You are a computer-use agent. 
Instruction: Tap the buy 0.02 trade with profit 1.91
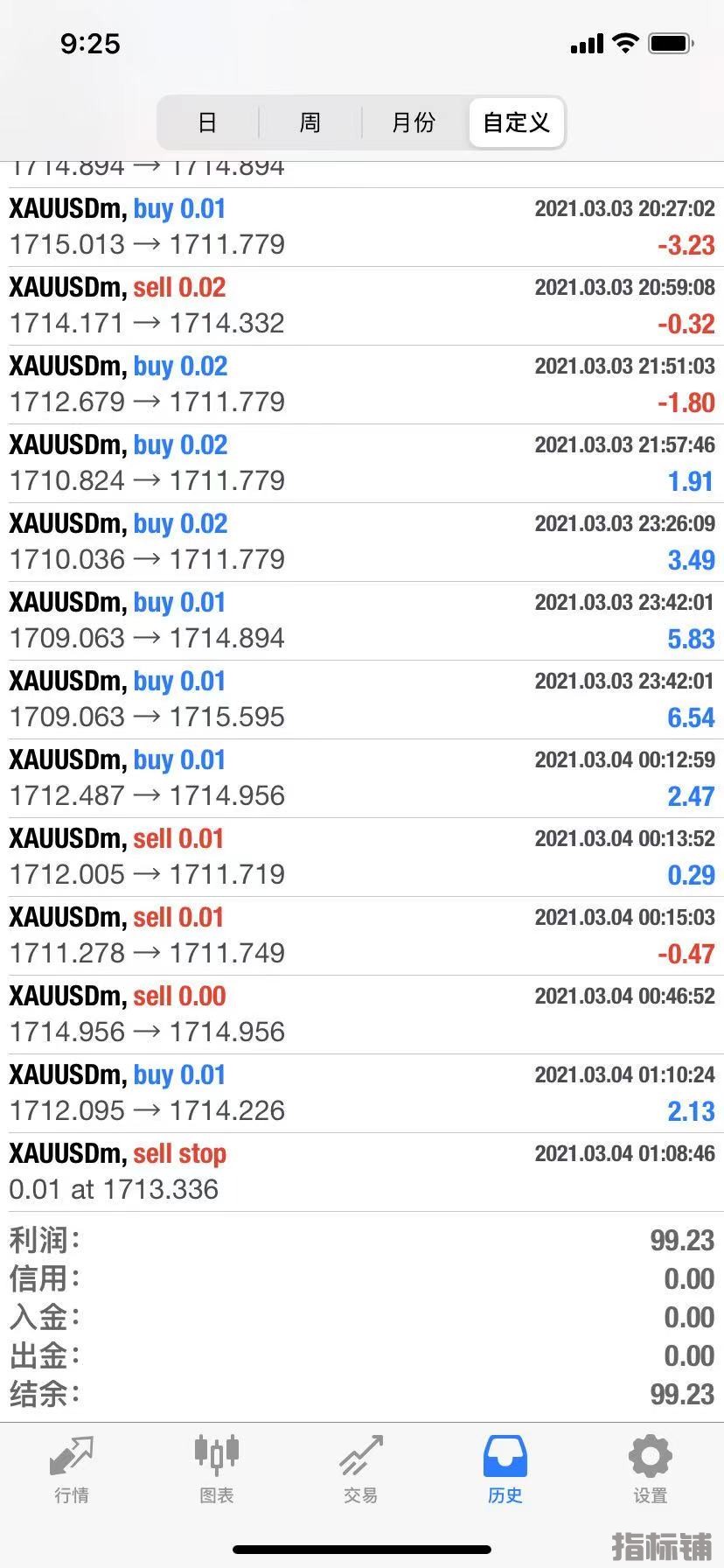362,463
